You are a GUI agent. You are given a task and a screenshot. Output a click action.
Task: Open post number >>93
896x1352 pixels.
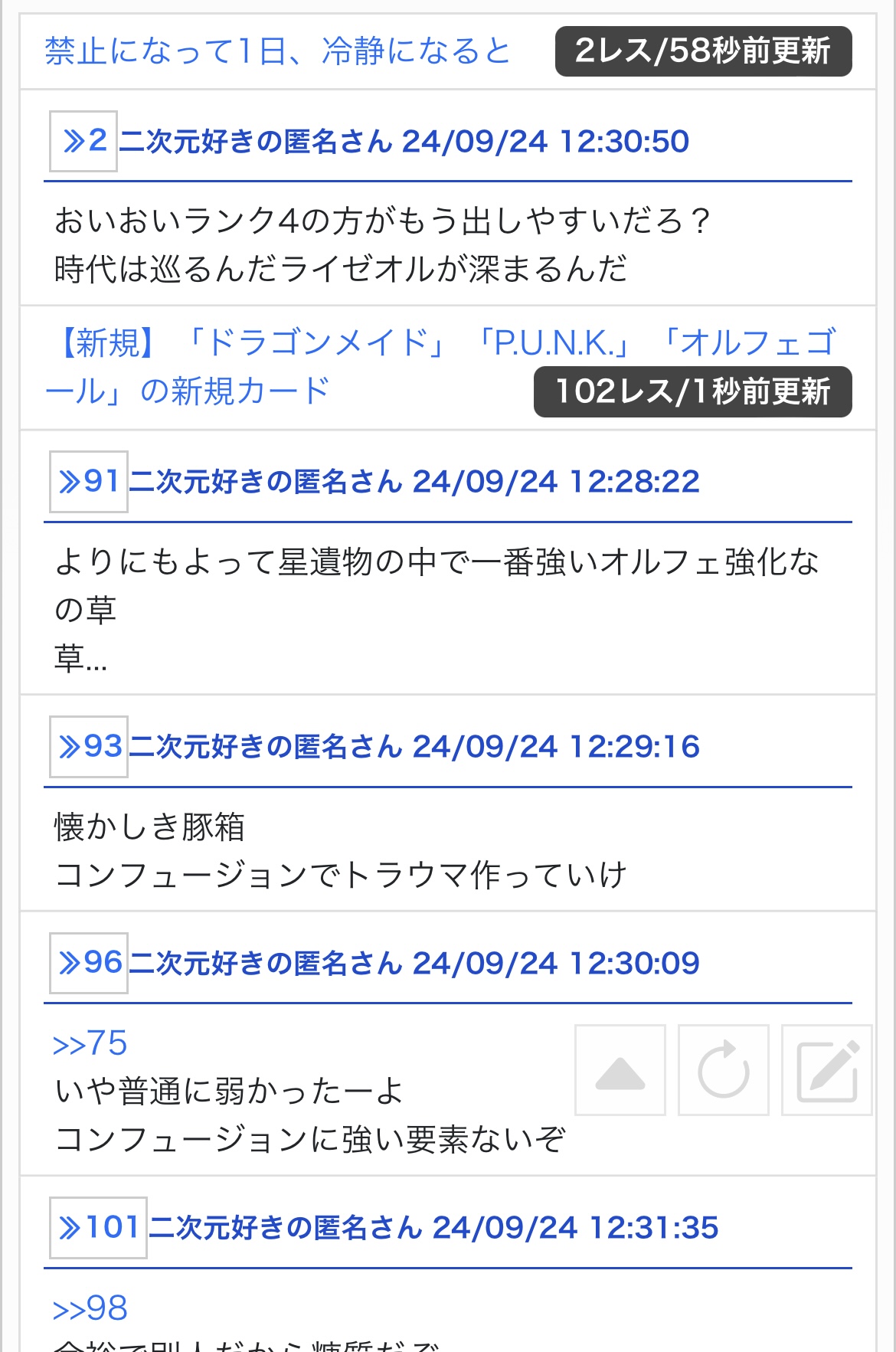point(89,747)
